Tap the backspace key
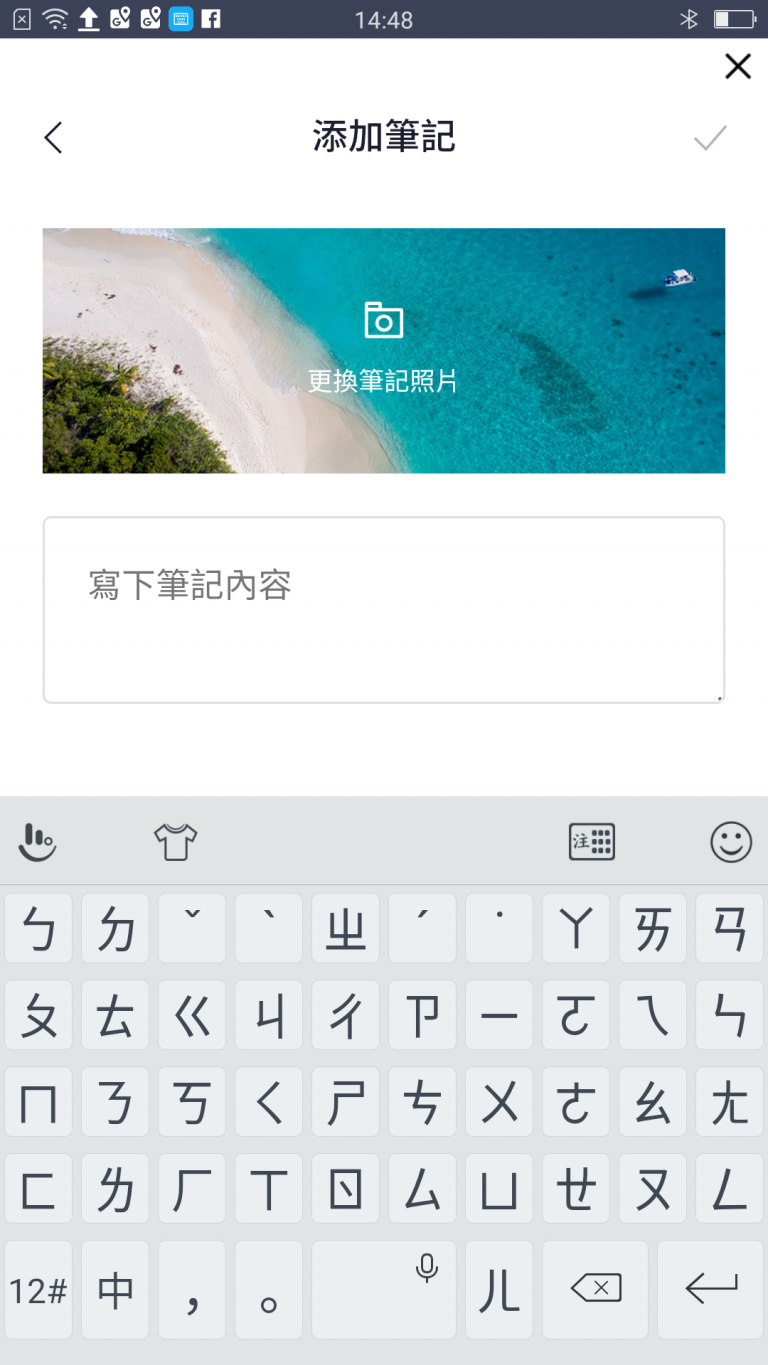Image resolution: width=768 pixels, height=1365 pixels. tap(597, 1289)
